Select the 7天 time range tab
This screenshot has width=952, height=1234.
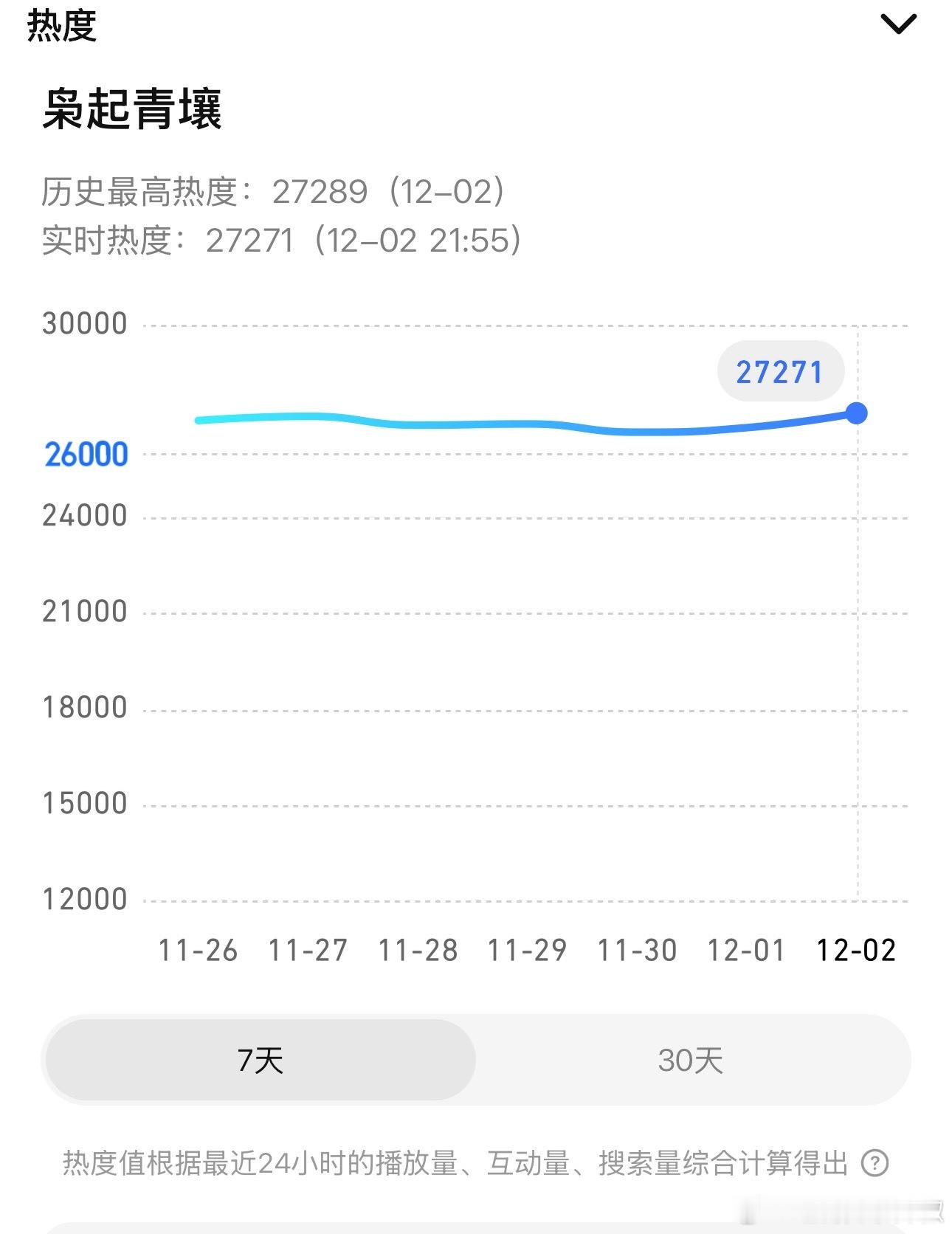[260, 1060]
